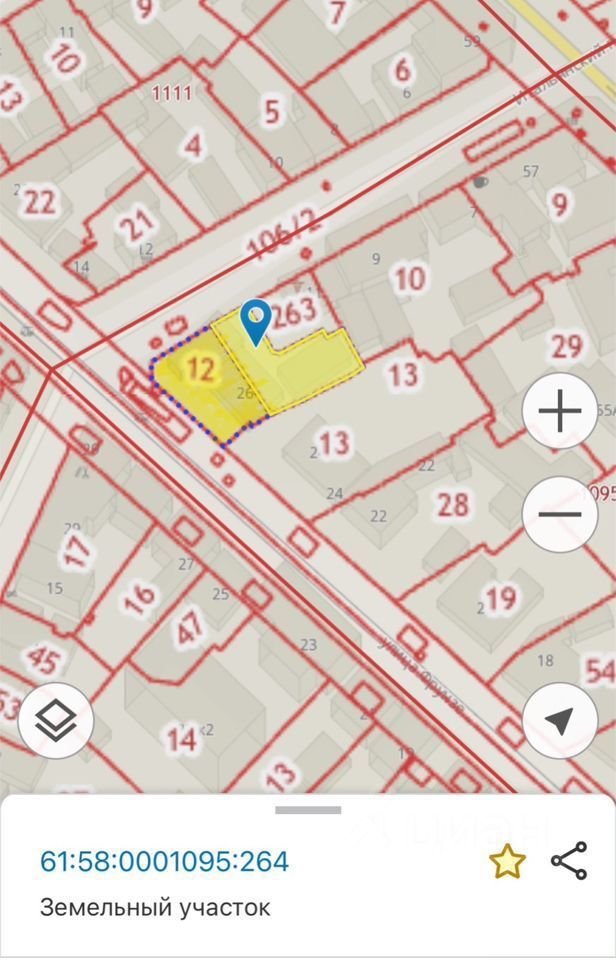This screenshot has width=616, height=960.
Task: Add parcel to favorites with star
Action: click(x=507, y=861)
